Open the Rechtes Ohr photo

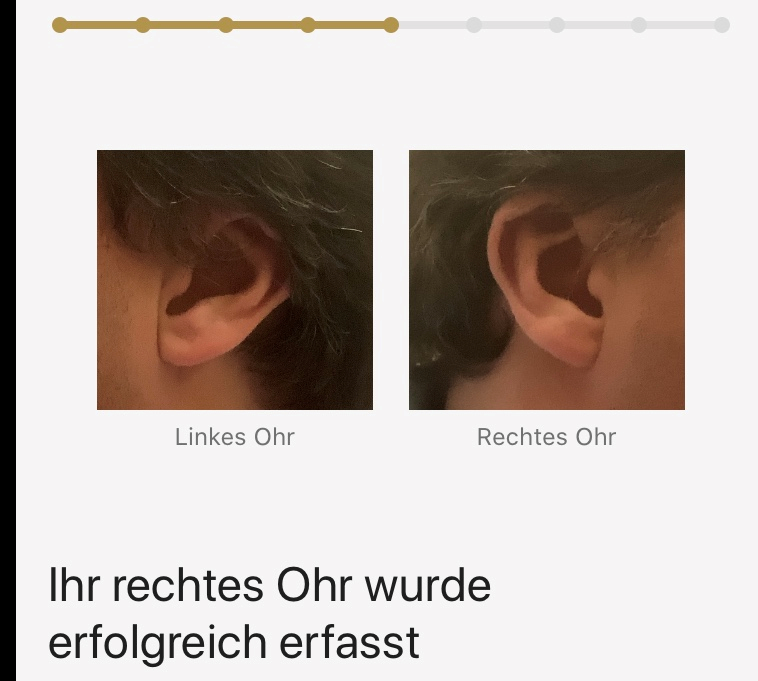[547, 280]
